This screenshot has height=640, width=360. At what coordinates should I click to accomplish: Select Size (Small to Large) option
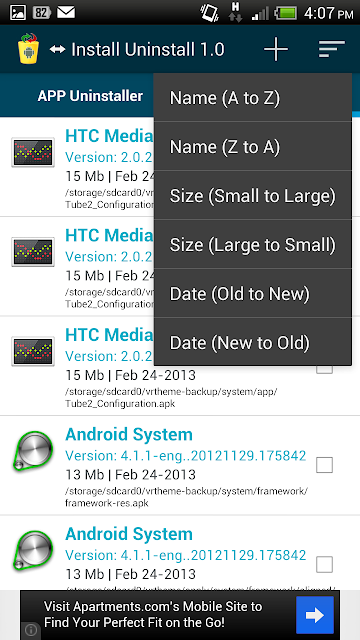pyautogui.click(x=253, y=196)
